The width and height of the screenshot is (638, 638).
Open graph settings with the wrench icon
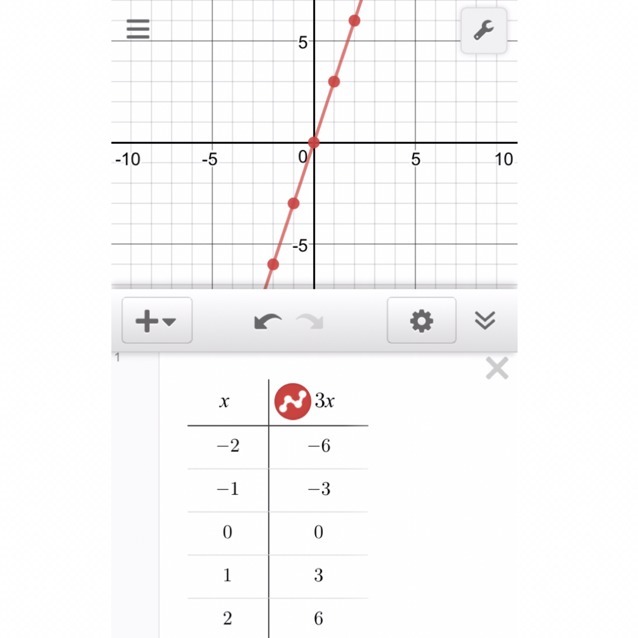point(483,30)
